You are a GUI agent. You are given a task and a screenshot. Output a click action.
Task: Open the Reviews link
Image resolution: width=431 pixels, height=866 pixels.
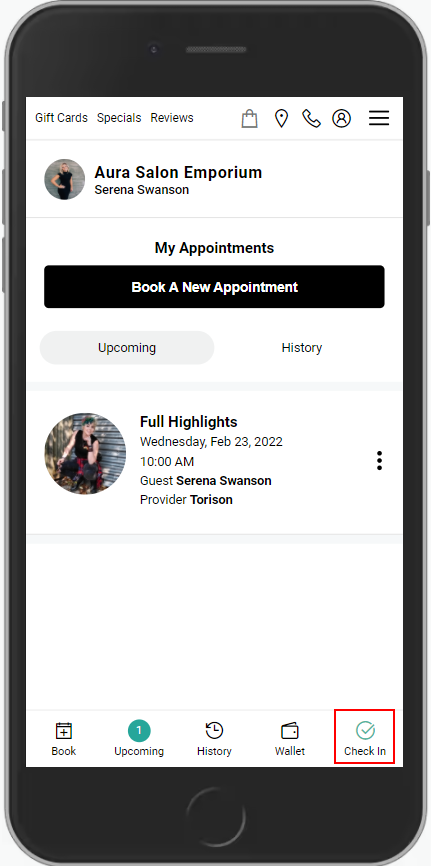click(172, 118)
